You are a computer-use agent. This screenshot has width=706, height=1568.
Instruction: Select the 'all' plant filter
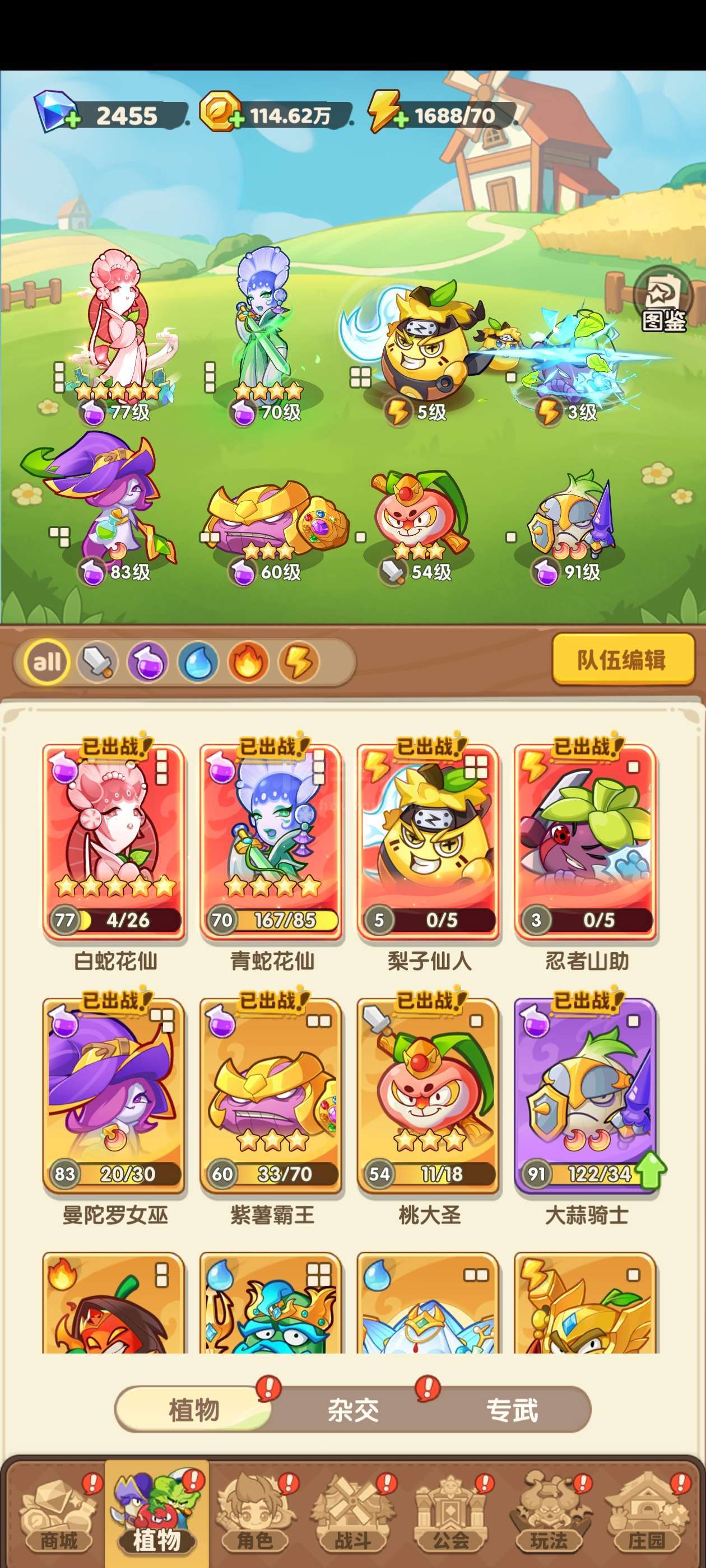tap(47, 662)
